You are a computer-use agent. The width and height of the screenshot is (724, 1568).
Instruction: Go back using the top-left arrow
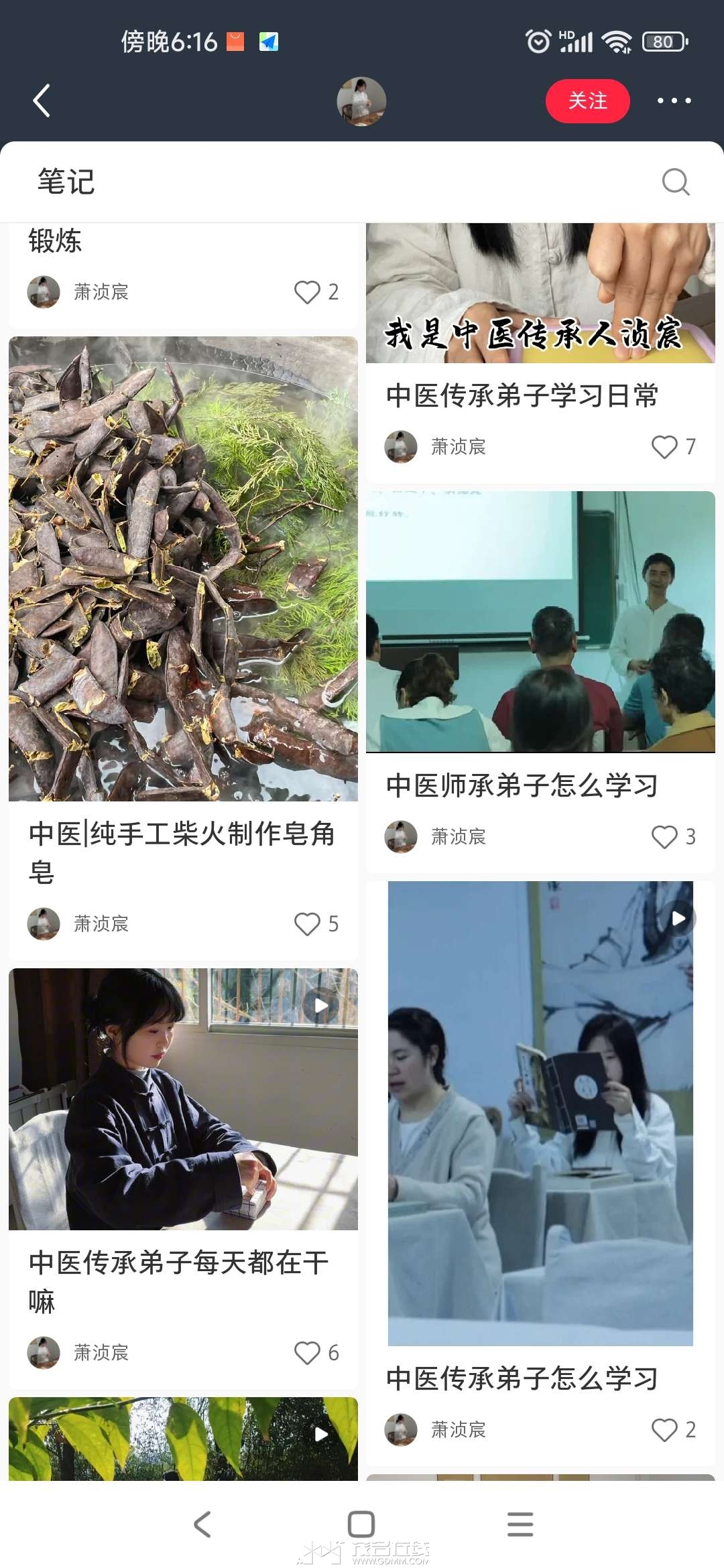coord(42,101)
